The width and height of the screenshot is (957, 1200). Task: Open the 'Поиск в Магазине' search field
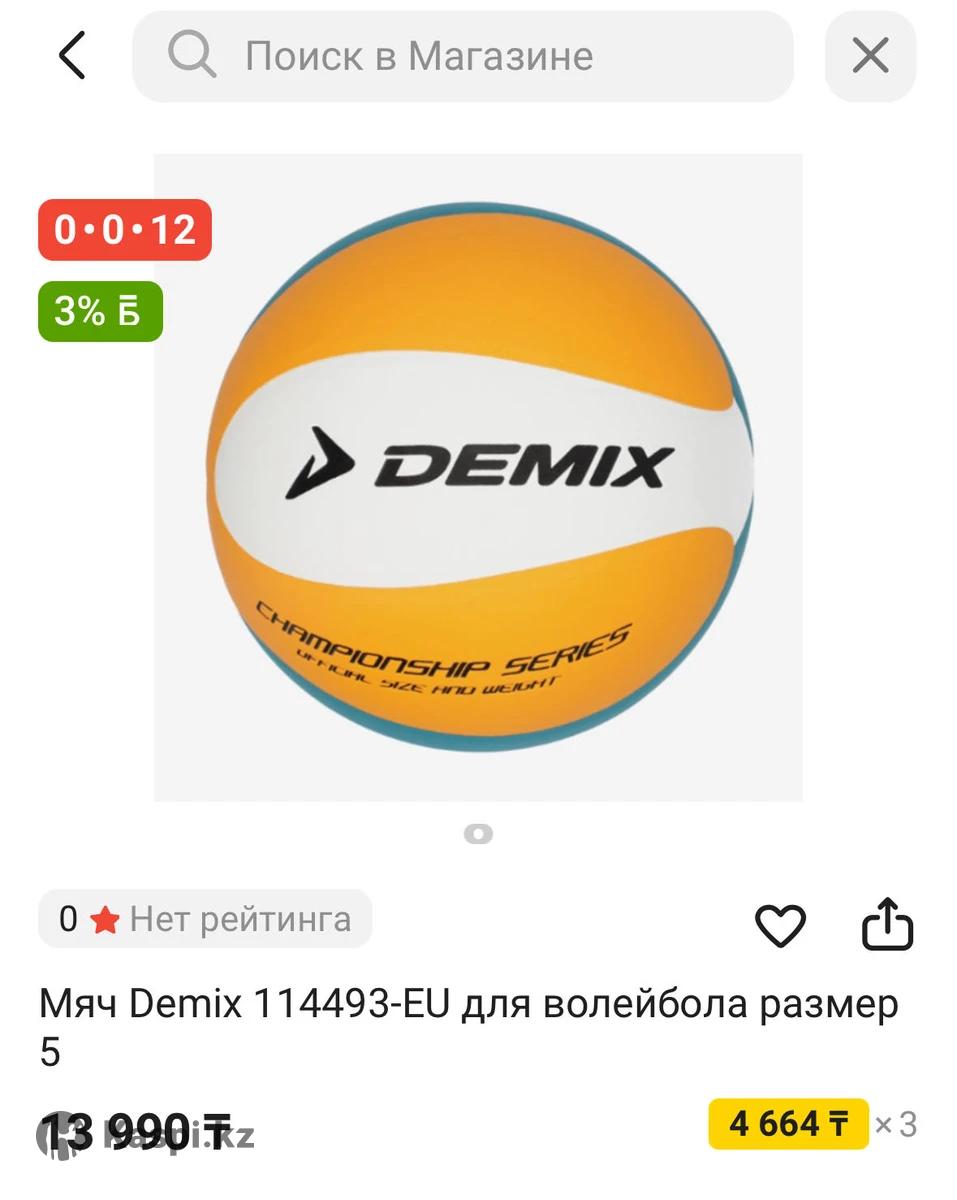[x=462, y=56]
